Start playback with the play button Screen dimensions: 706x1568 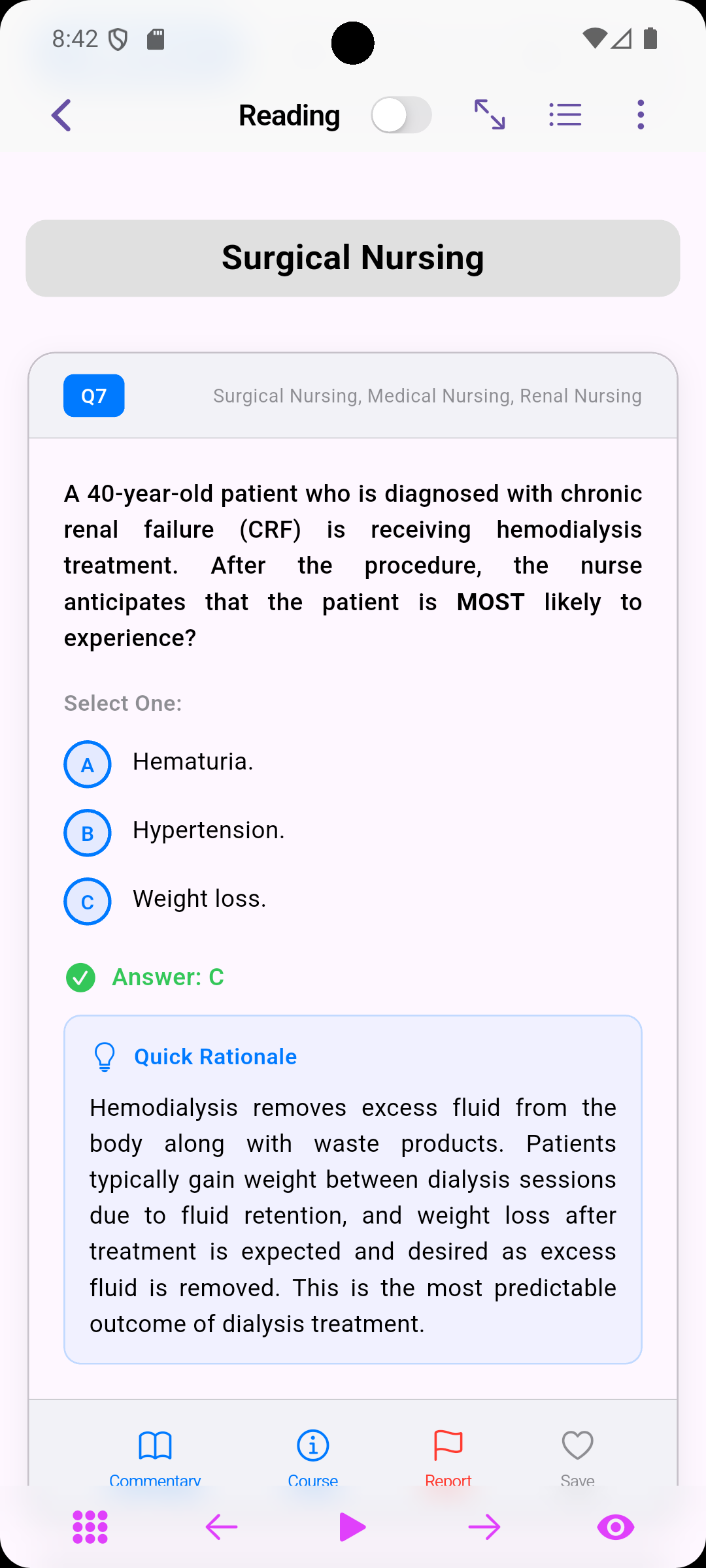tap(353, 1527)
